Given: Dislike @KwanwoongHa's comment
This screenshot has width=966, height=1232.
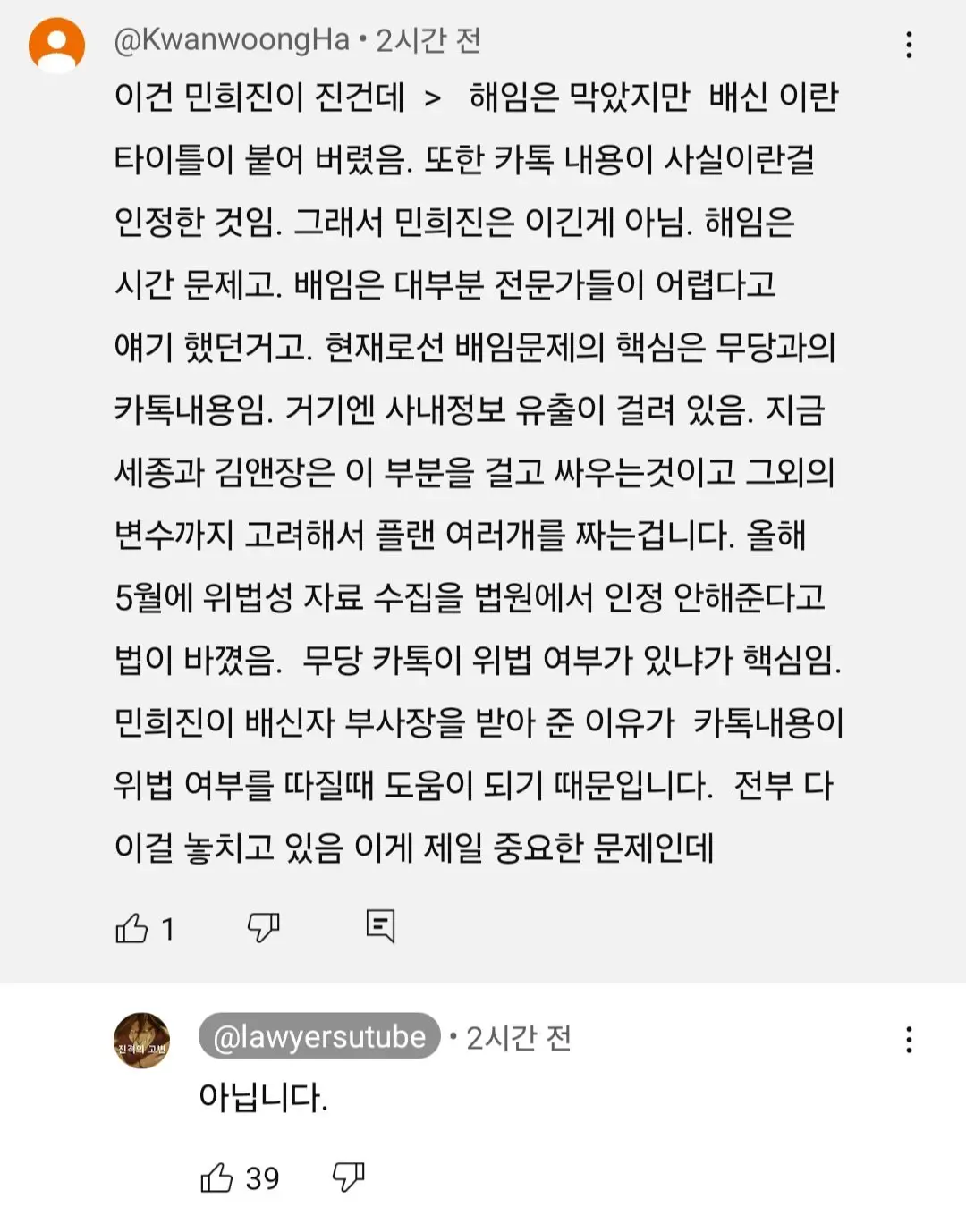Looking at the screenshot, I should pos(263,927).
